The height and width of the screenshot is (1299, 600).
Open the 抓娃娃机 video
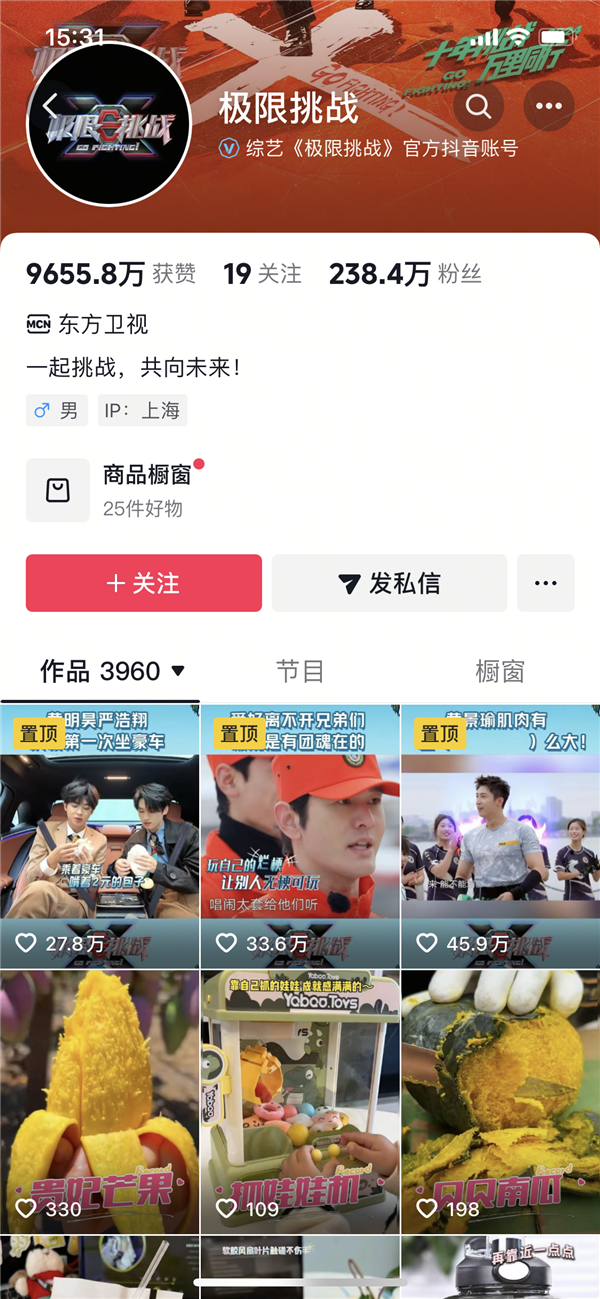300,1100
